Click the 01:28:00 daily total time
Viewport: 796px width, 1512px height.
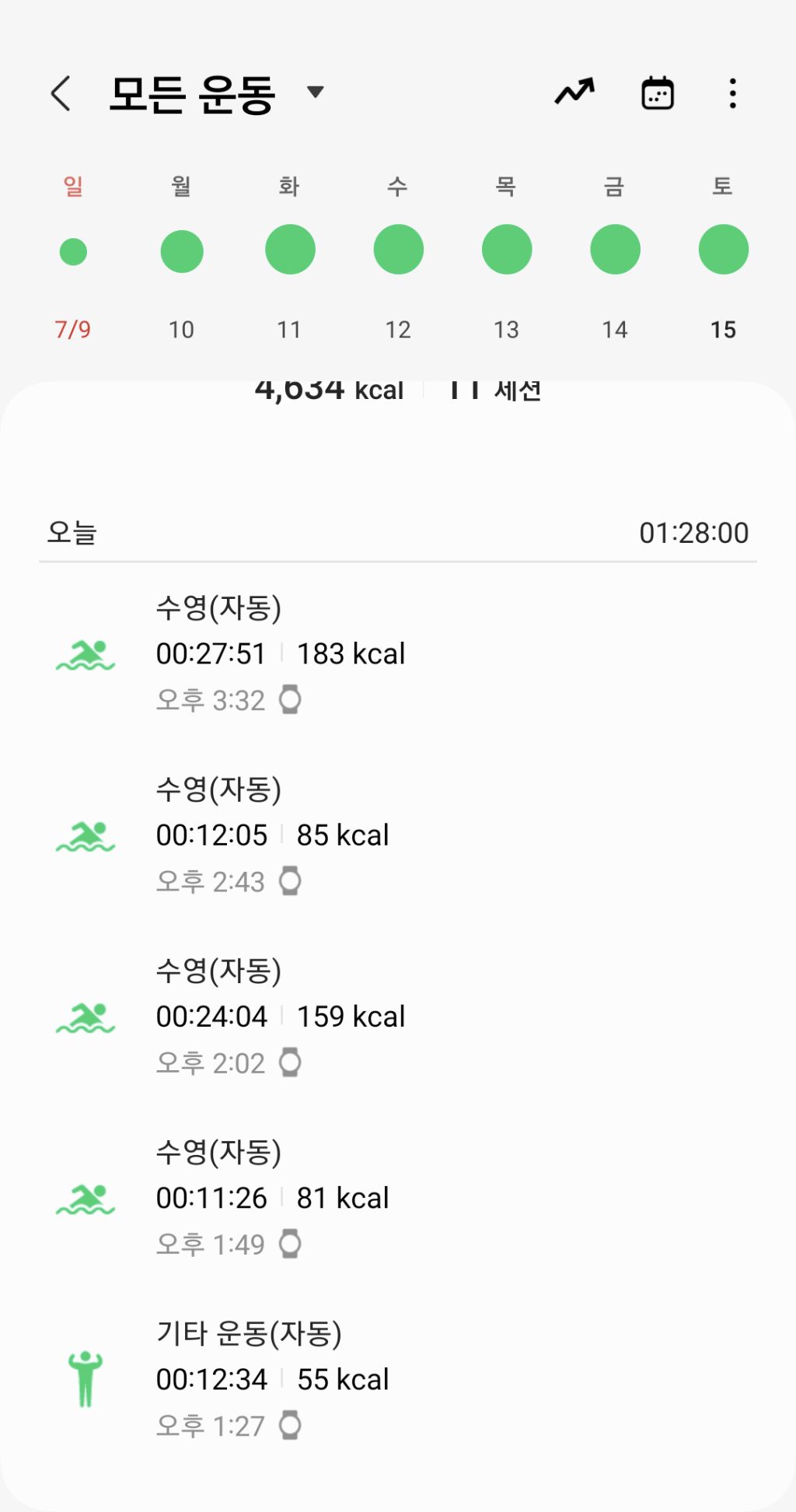coord(695,532)
